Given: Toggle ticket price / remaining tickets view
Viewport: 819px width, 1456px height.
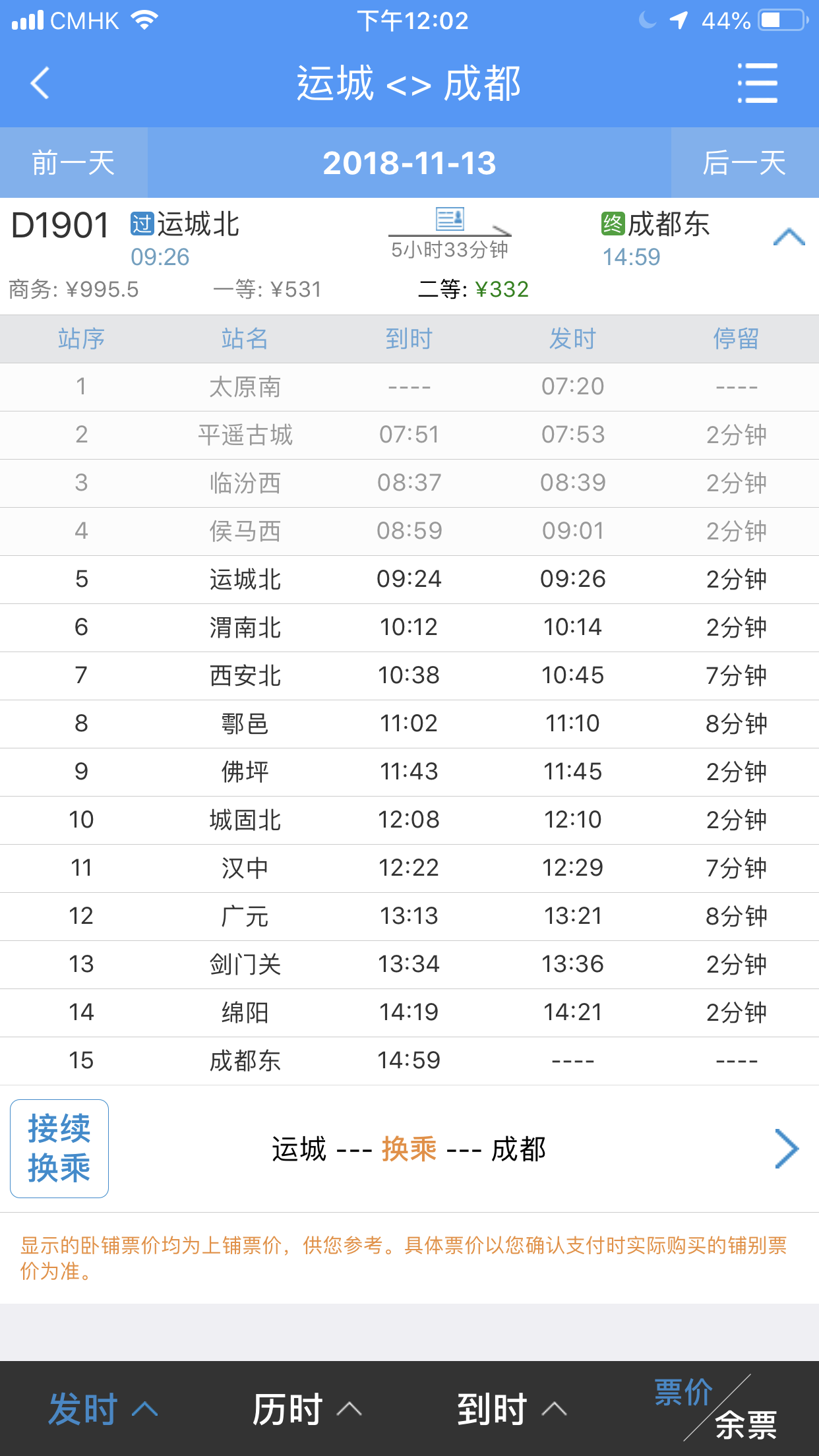Looking at the screenshot, I should point(716,1409).
